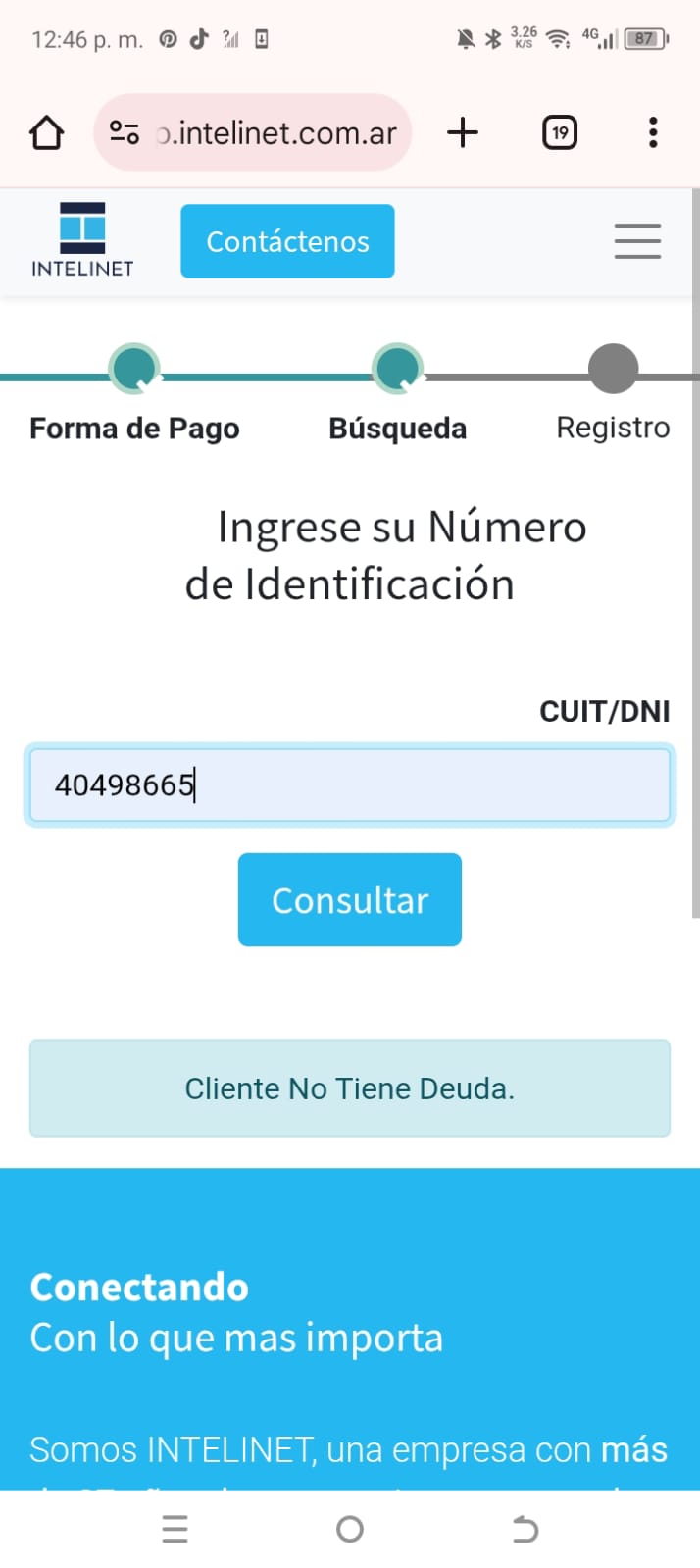Open the browser overflow menu
Image resolution: width=700 pixels, height=1568 pixels.
coord(653,132)
